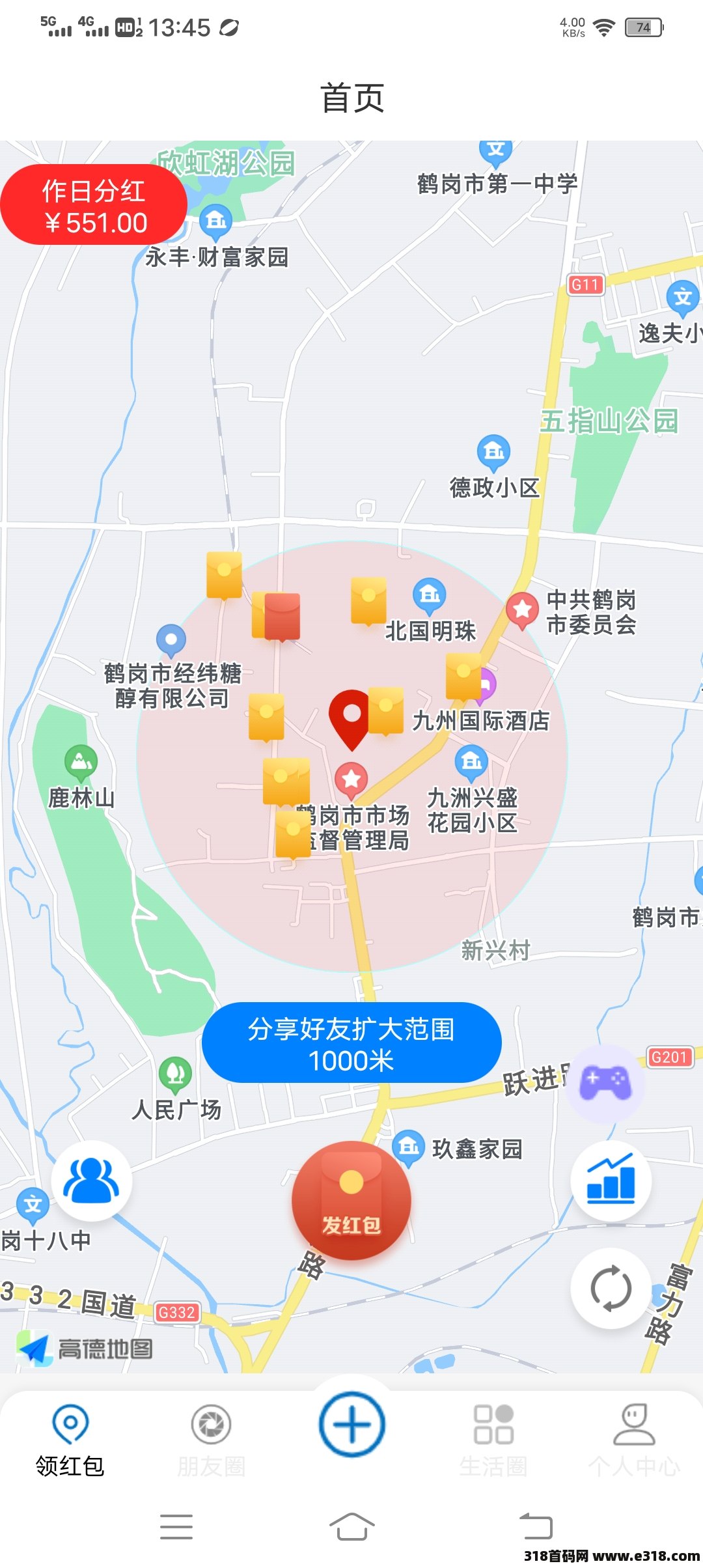Go to system home screen
Screen dimensions: 703x1568
[351, 1526]
